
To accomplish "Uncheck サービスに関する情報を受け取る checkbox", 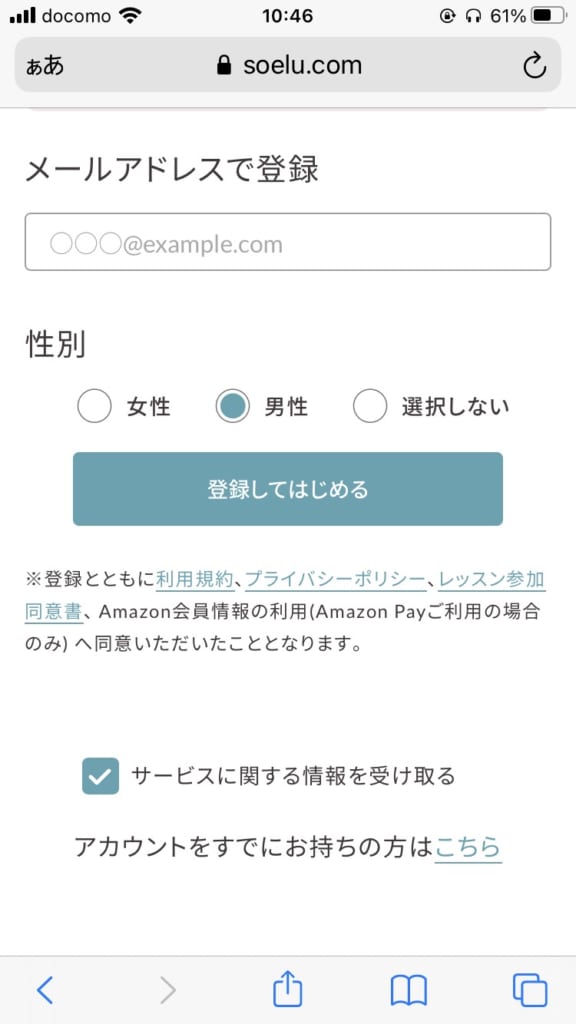I will [x=101, y=776].
